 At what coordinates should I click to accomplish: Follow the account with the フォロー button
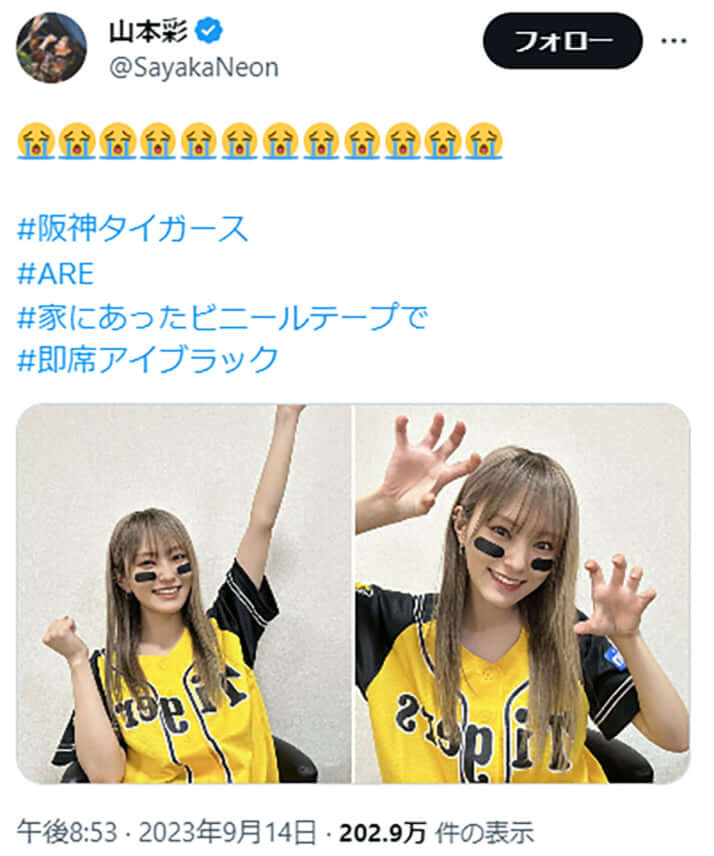(562, 41)
